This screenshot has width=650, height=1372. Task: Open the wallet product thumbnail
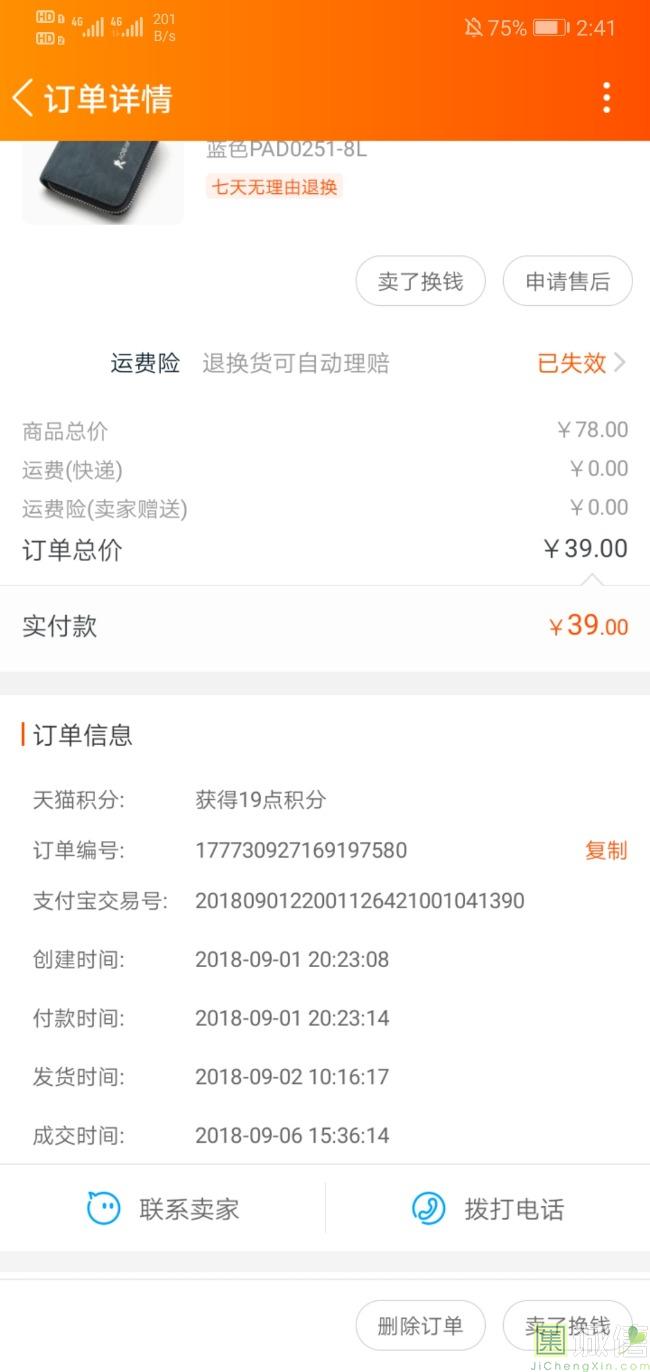(103, 182)
